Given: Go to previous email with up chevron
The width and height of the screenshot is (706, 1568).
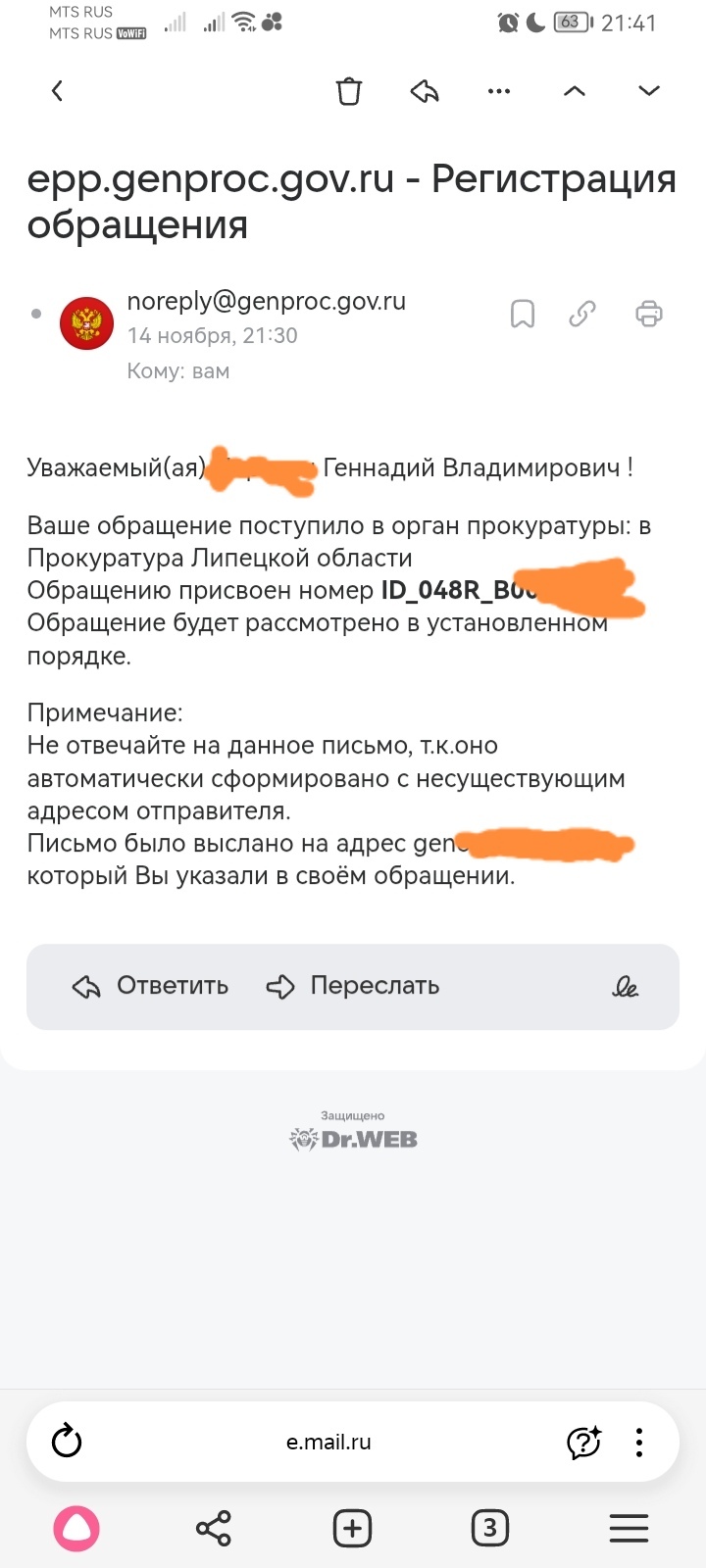Looking at the screenshot, I should coord(575,91).
